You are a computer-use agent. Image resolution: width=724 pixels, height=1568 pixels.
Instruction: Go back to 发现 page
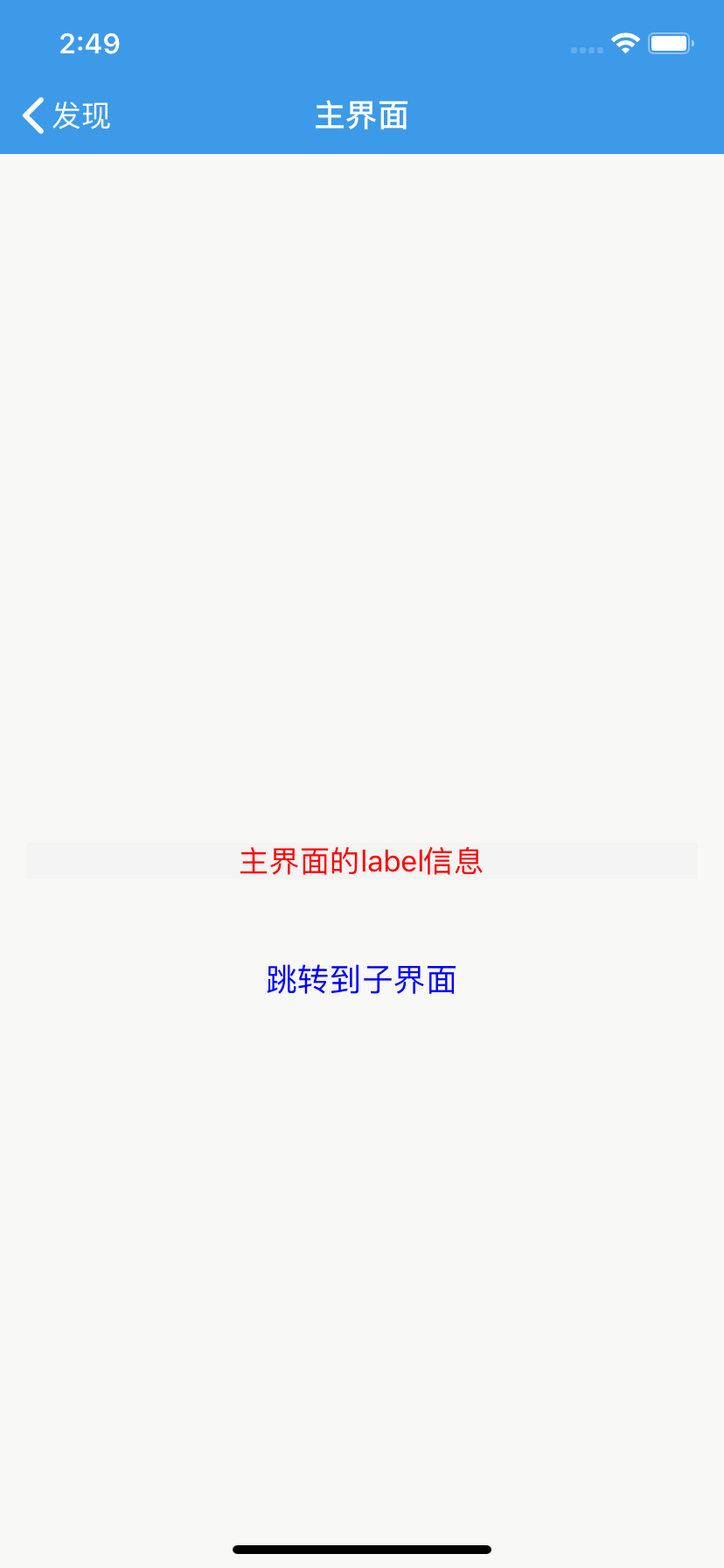[66, 115]
